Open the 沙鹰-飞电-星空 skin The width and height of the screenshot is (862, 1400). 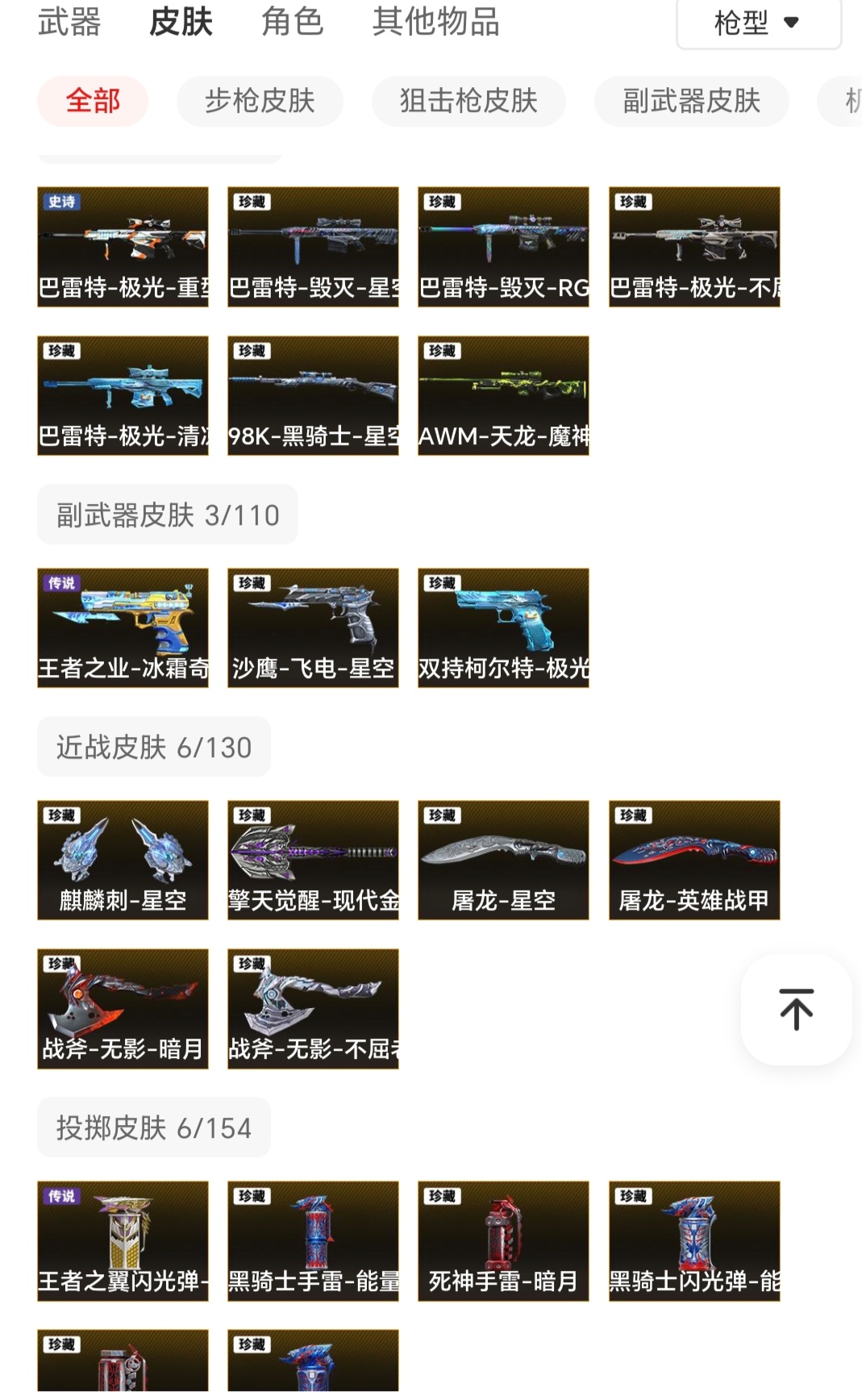[x=313, y=628]
